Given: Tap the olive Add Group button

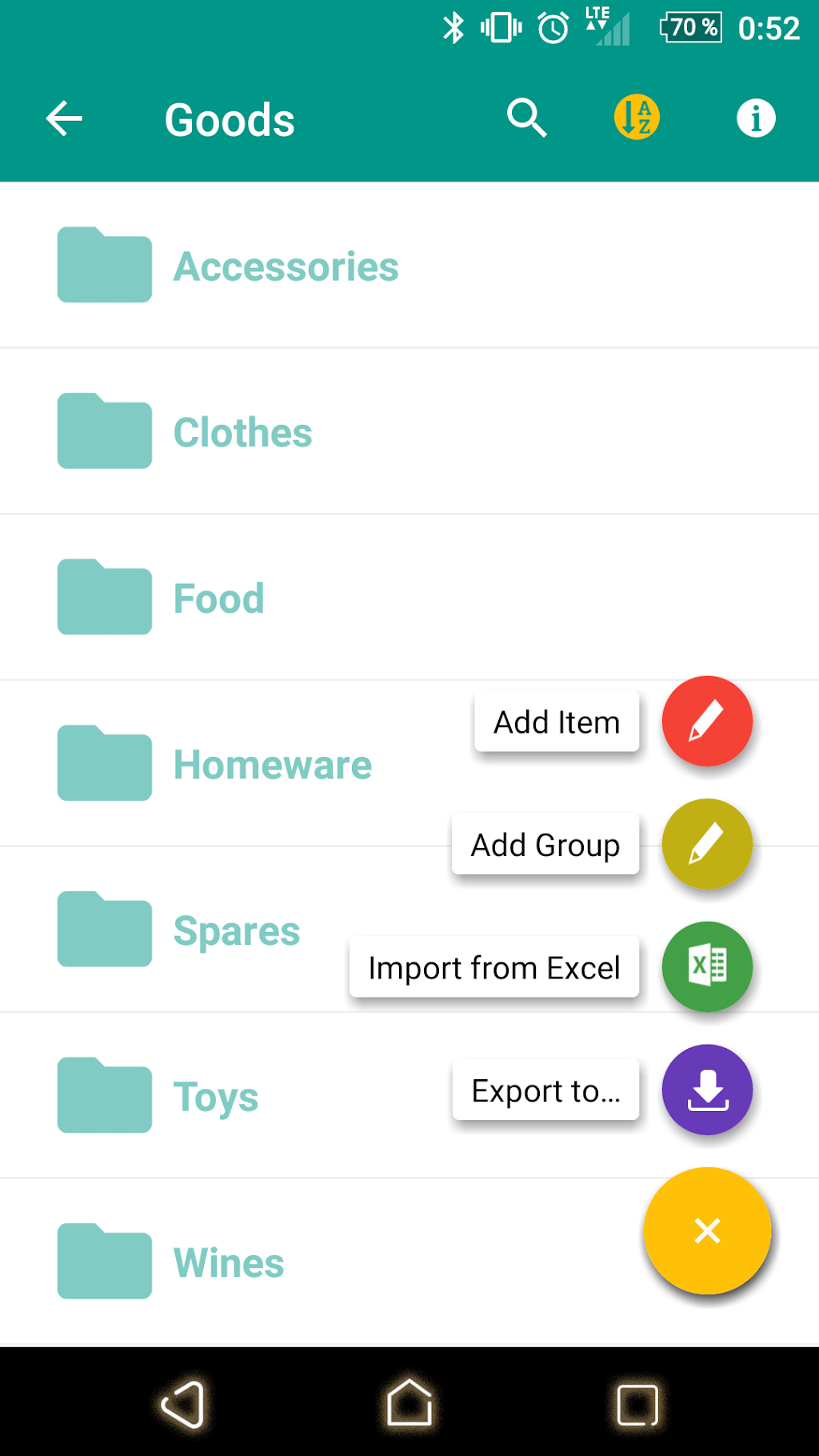Looking at the screenshot, I should (707, 844).
